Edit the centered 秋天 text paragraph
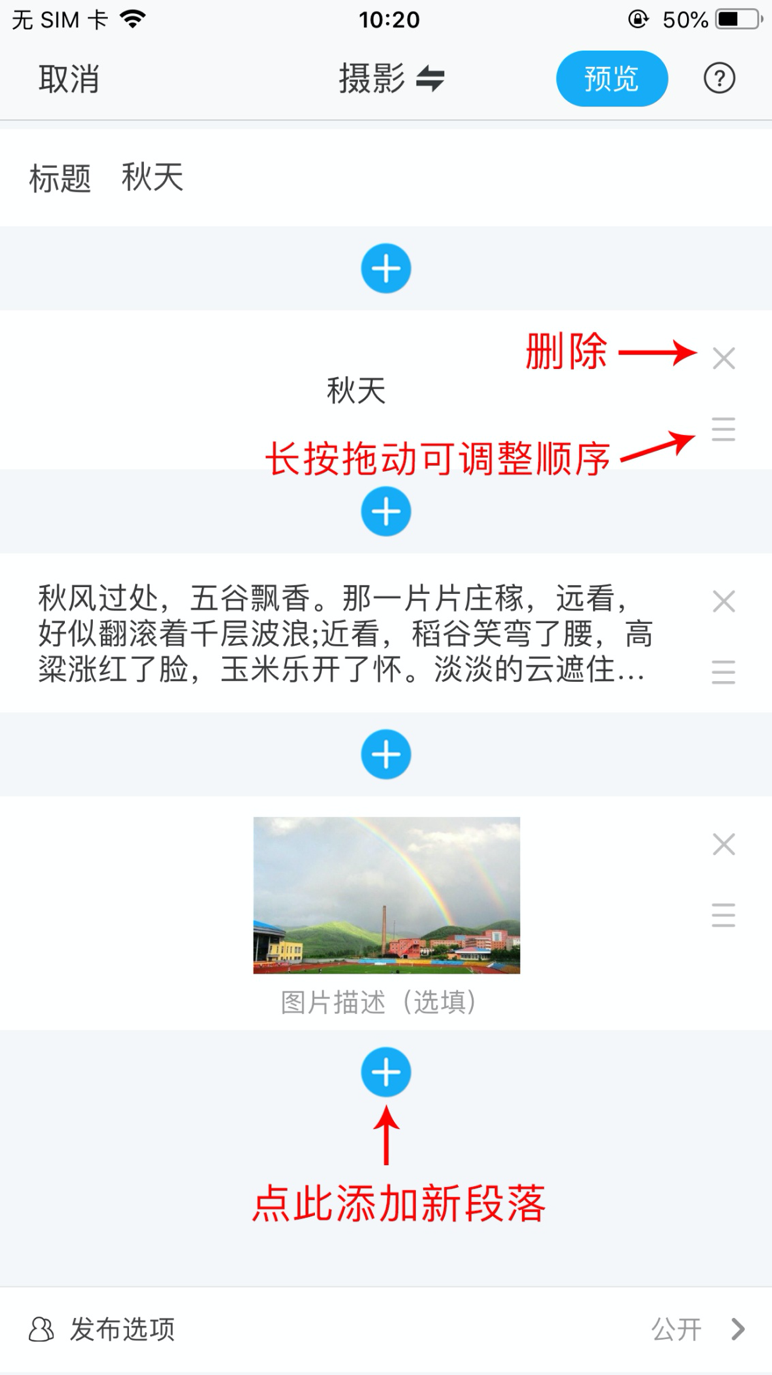 point(356,391)
